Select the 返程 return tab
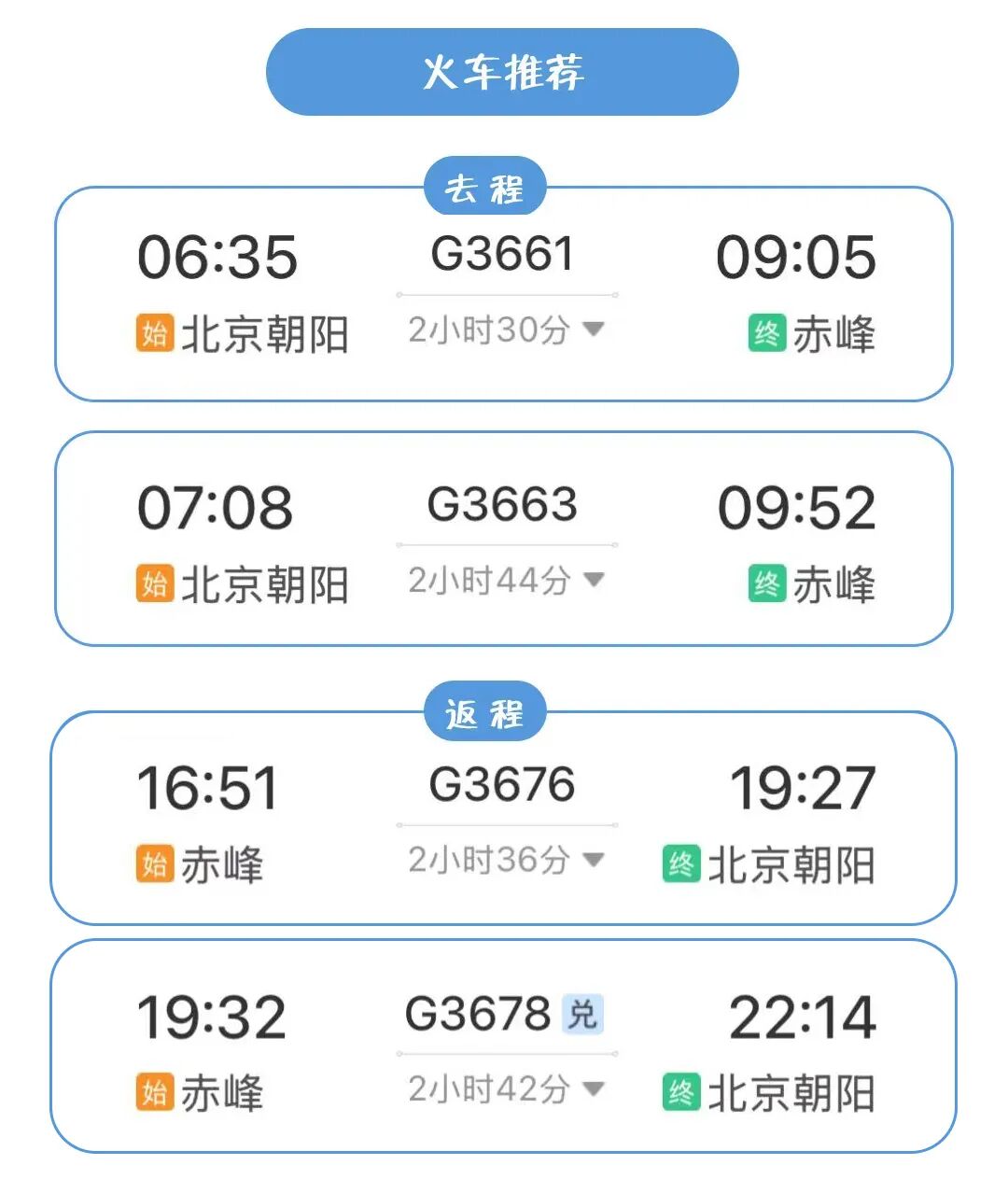 pos(486,712)
